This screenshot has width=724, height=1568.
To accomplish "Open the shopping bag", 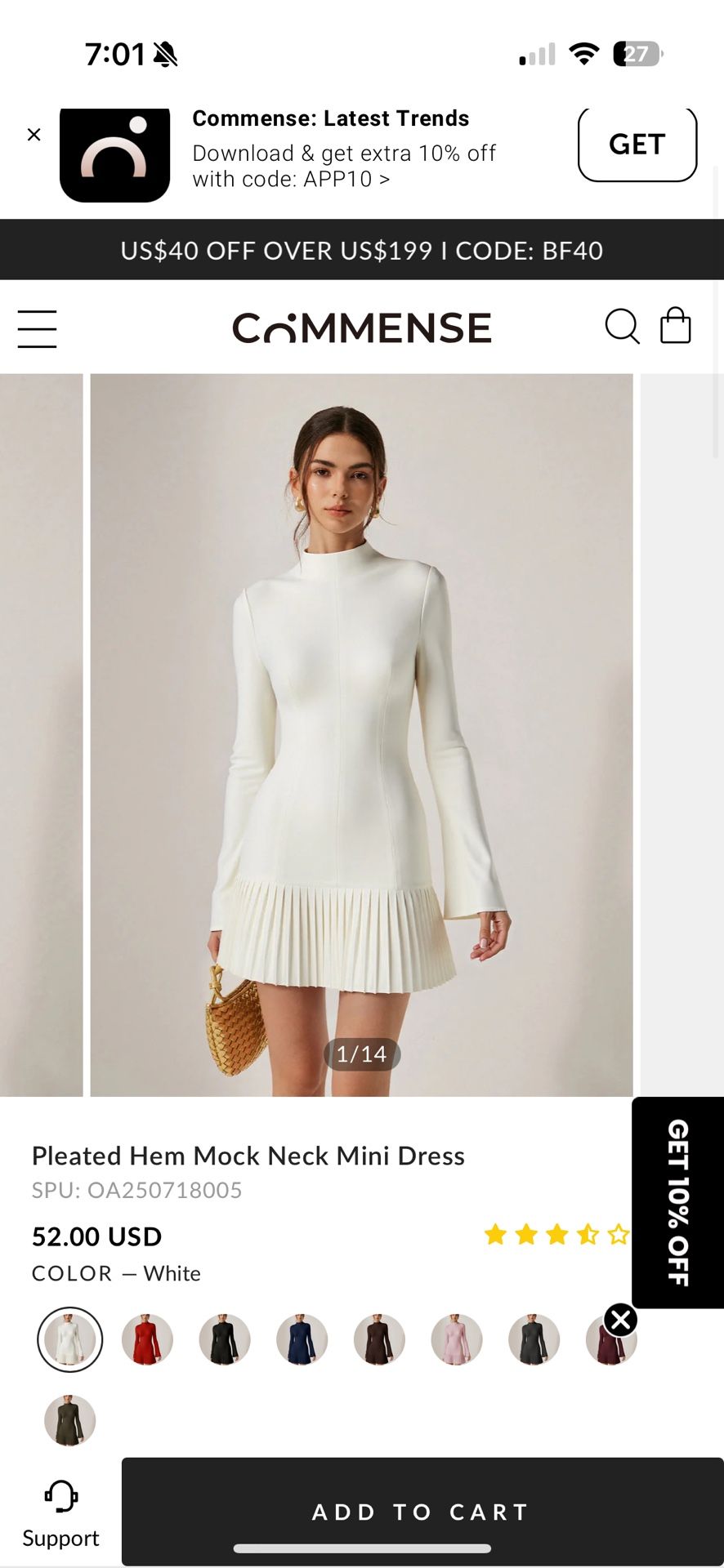I will pos(676,325).
